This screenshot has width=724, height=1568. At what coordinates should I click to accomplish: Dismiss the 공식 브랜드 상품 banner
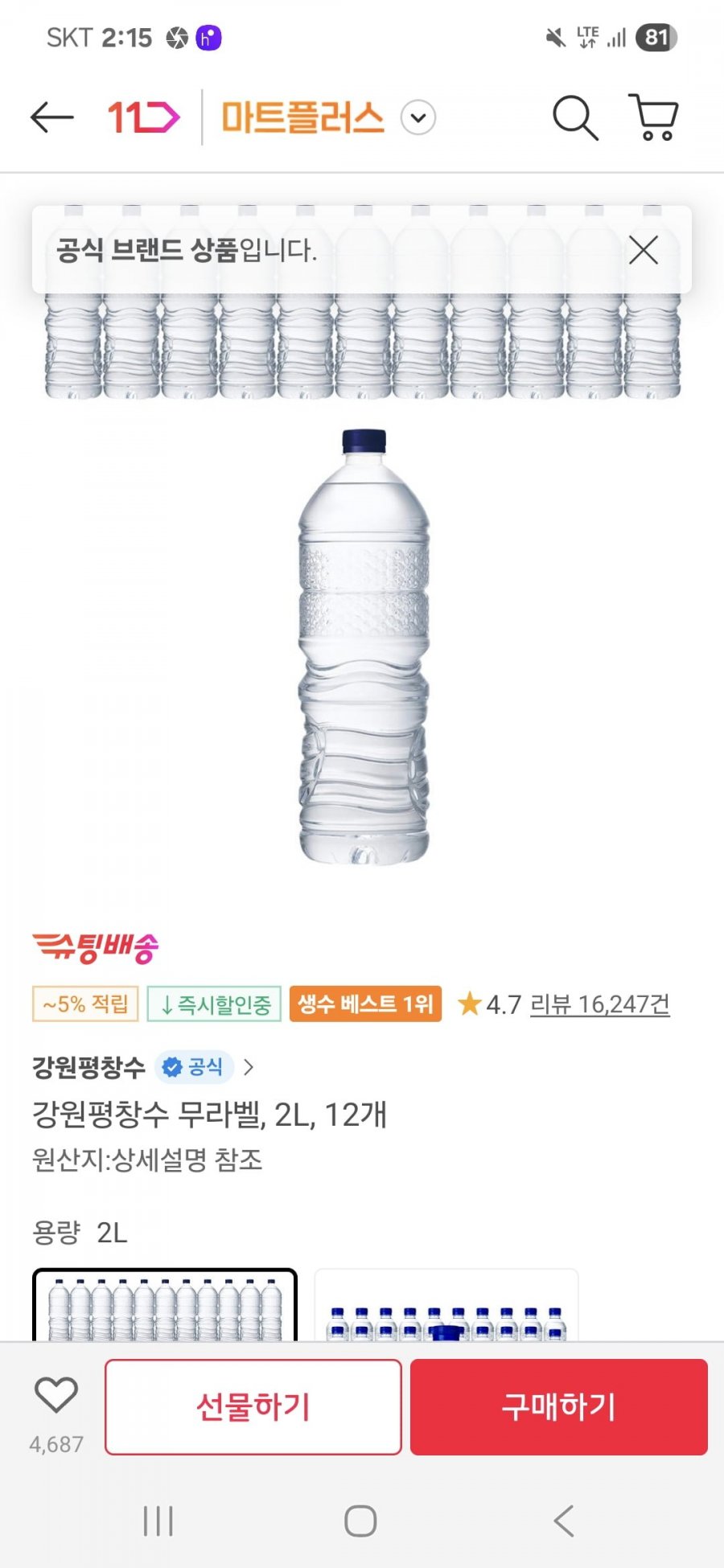pyautogui.click(x=644, y=250)
